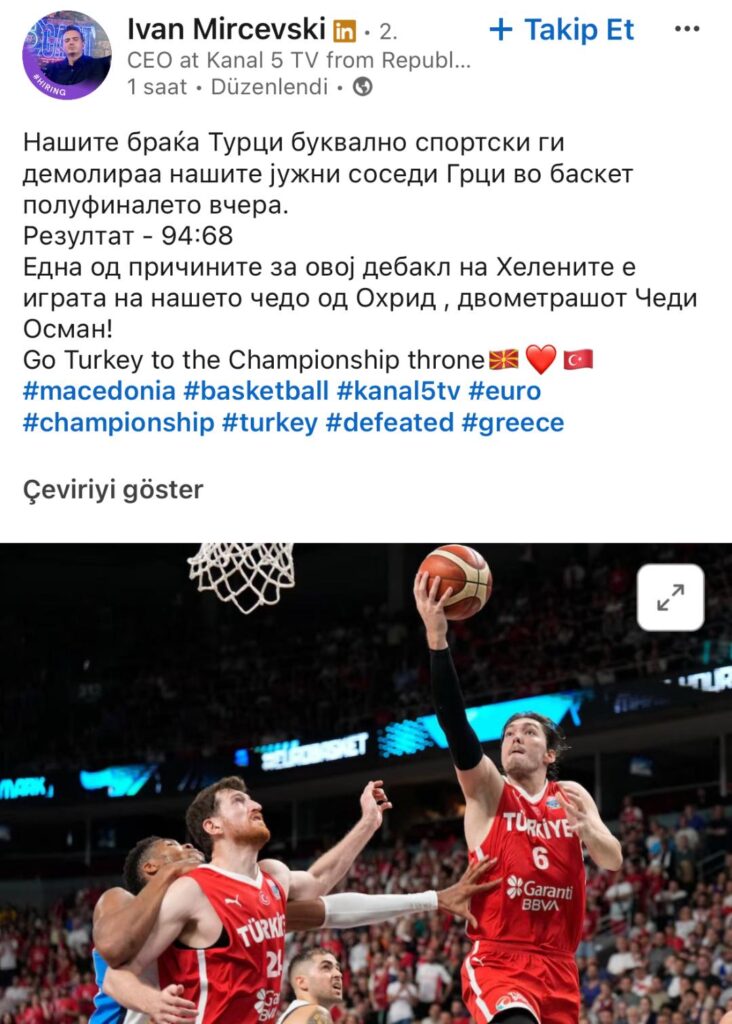This screenshot has height=1024, width=732.
Task: Open the post overflow menu
Action: pyautogui.click(x=687, y=29)
